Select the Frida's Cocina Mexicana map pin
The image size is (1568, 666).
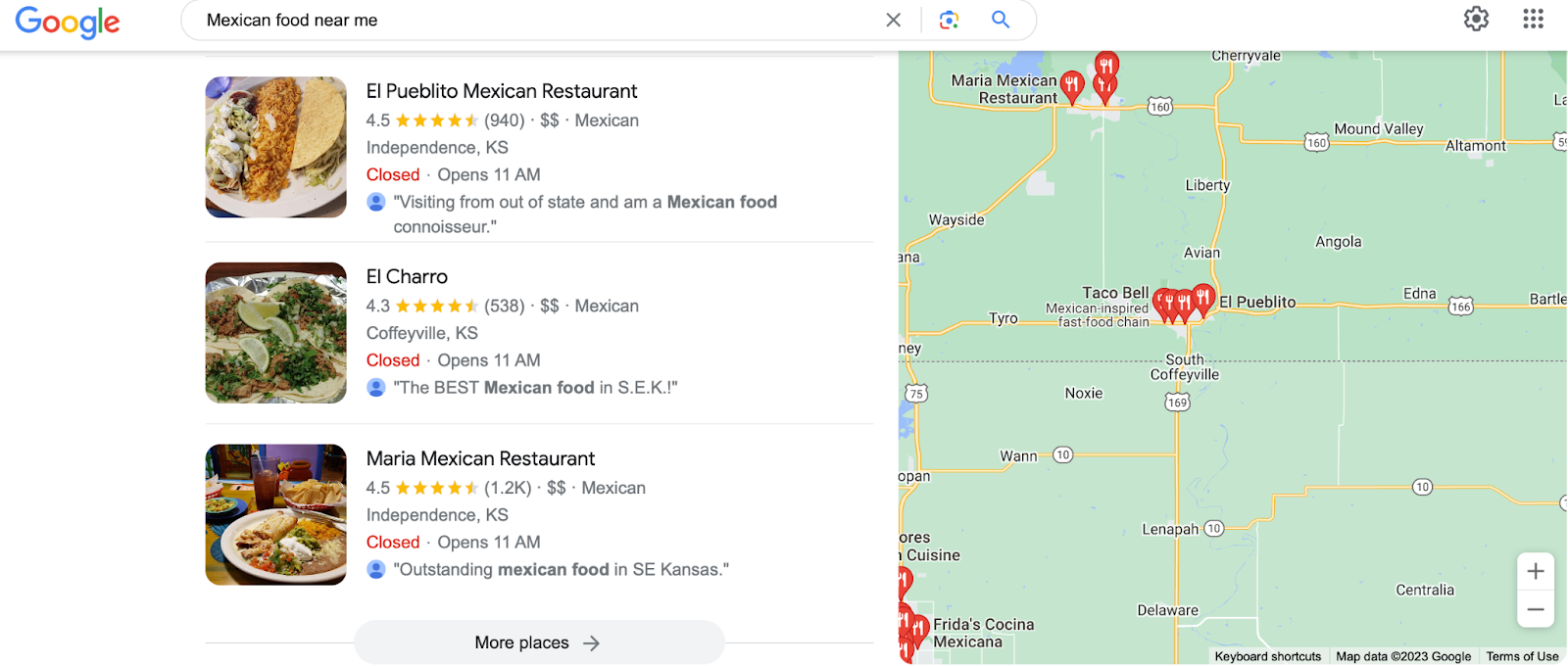(919, 628)
